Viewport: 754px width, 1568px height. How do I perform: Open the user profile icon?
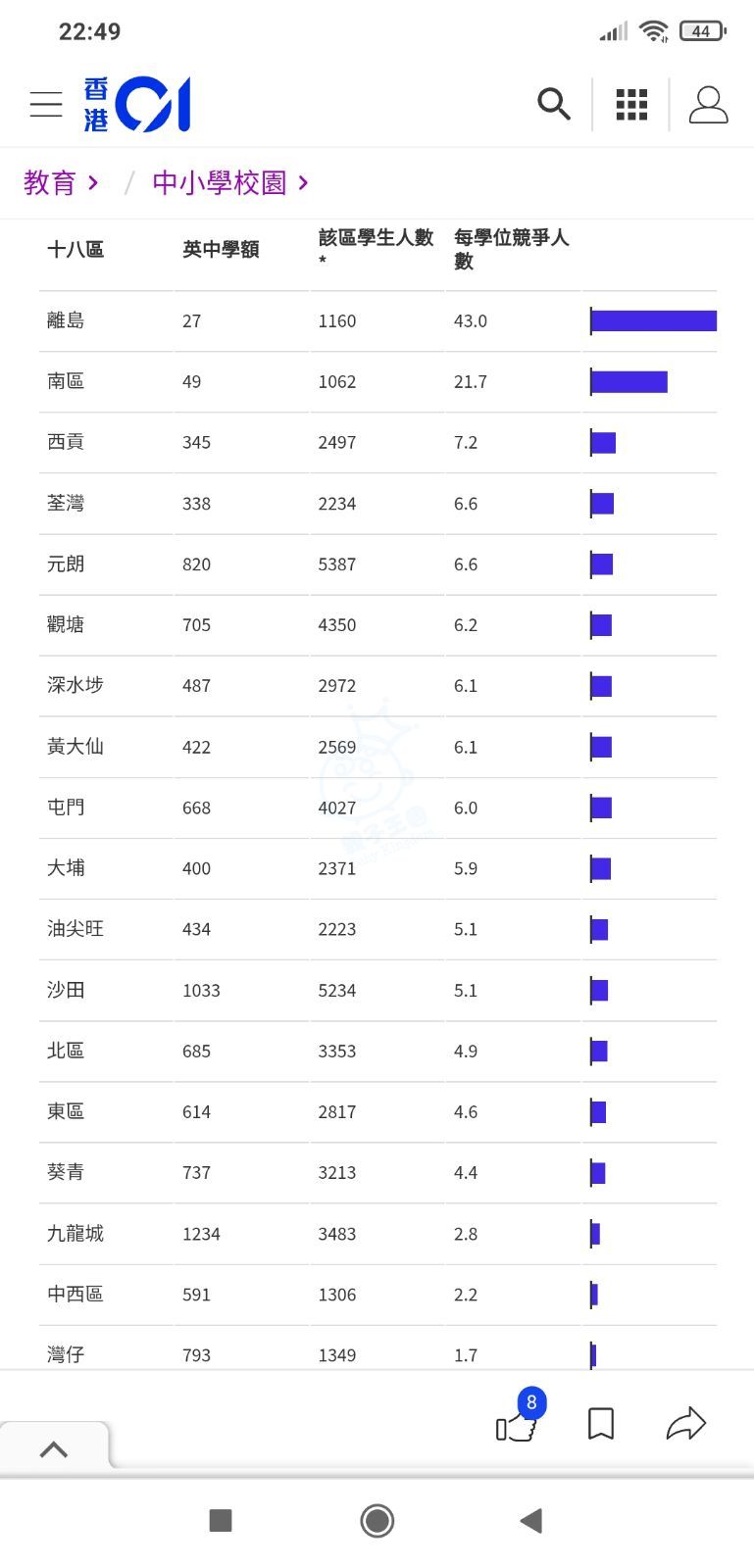pyautogui.click(x=708, y=104)
